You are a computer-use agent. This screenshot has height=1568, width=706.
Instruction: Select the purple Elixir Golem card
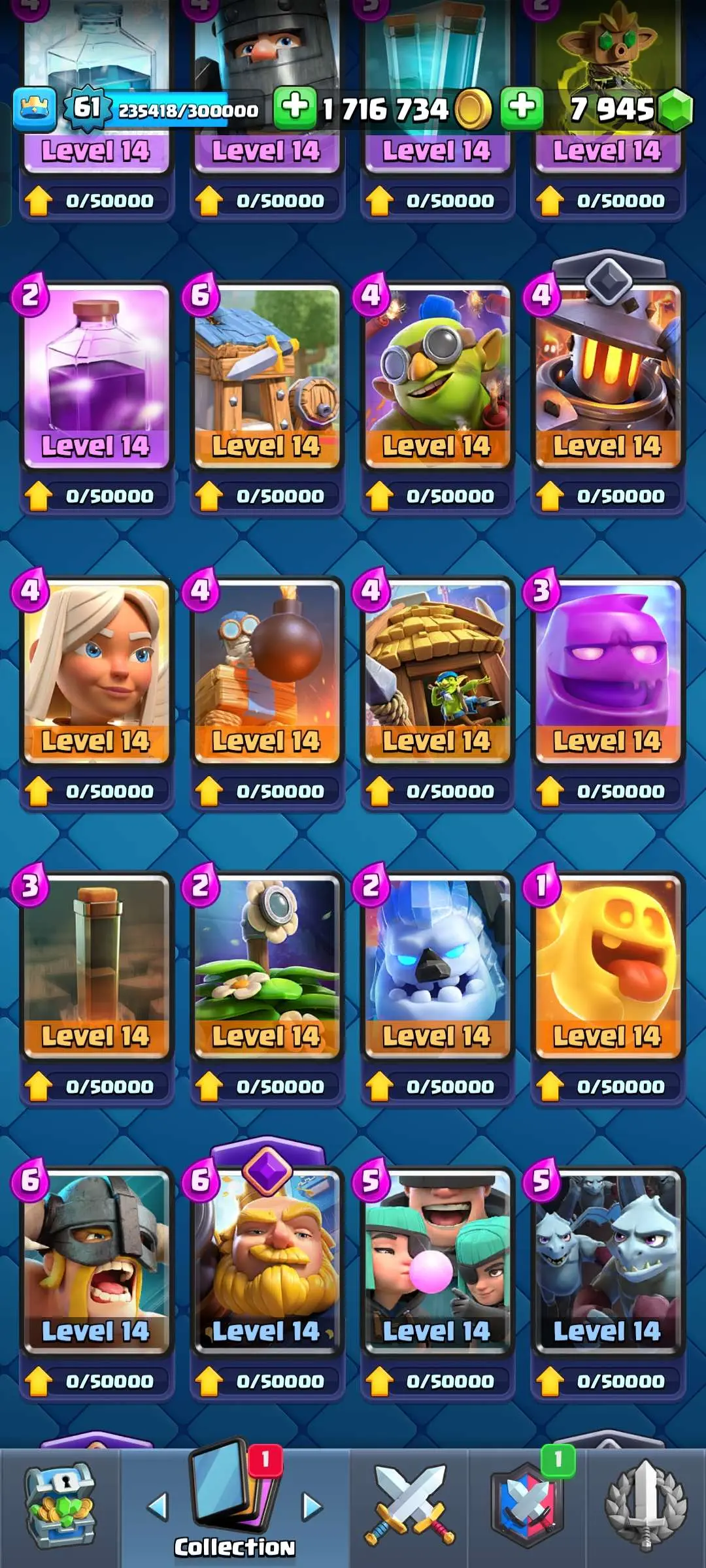tap(607, 671)
